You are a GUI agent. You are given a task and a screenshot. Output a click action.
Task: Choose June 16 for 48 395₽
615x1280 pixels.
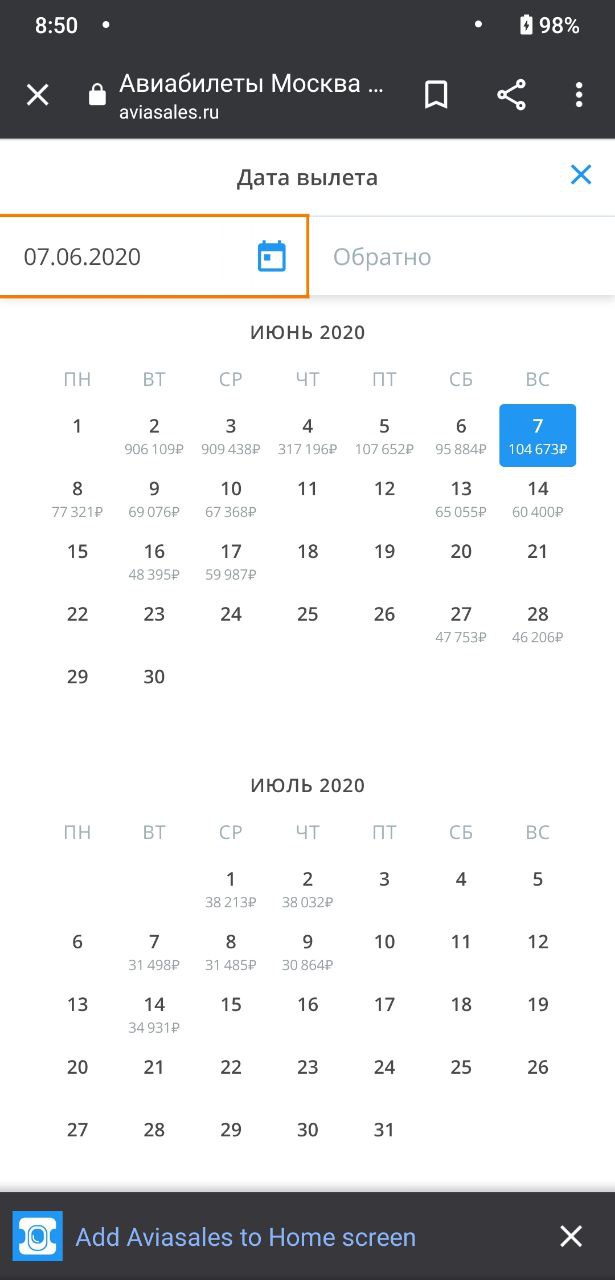pos(154,561)
